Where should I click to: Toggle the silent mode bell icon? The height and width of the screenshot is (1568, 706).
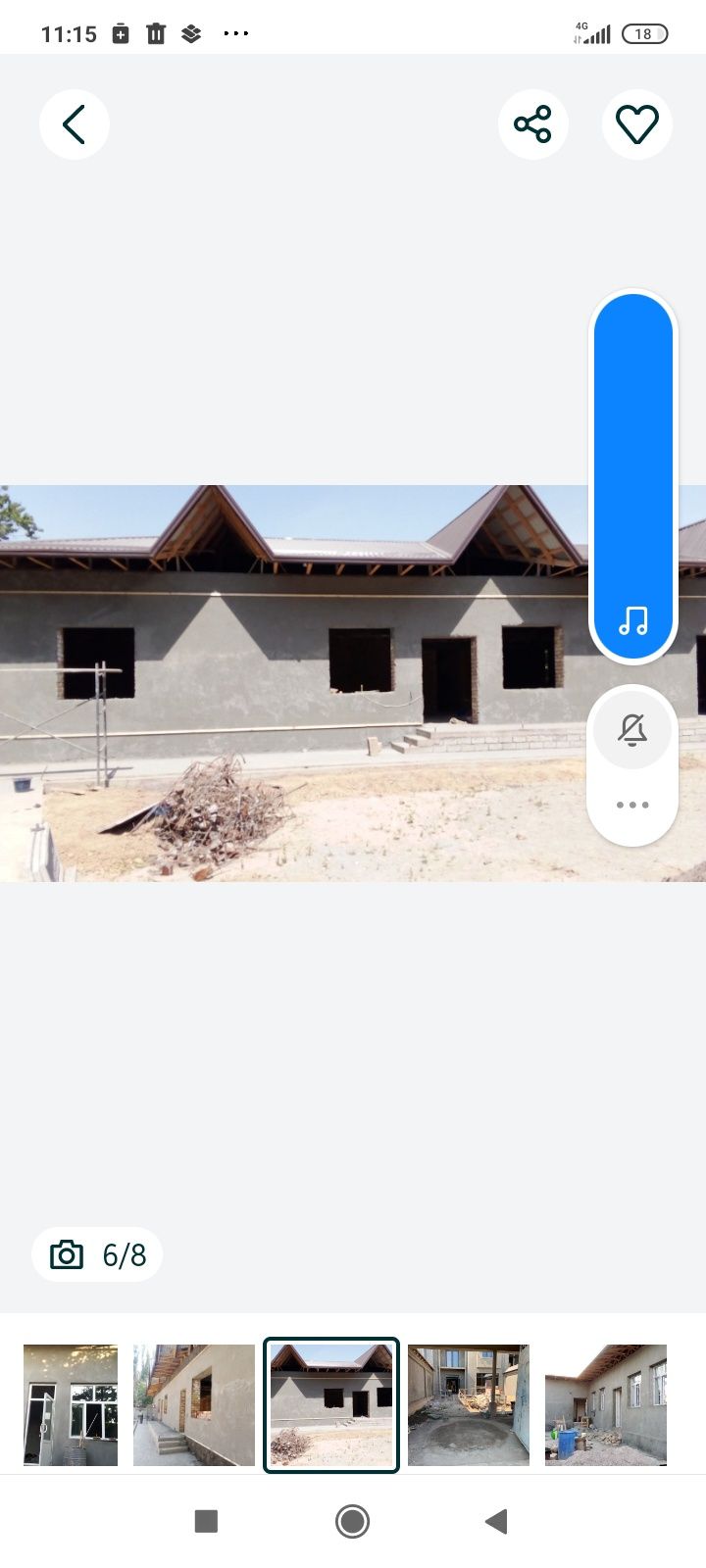pos(632,730)
